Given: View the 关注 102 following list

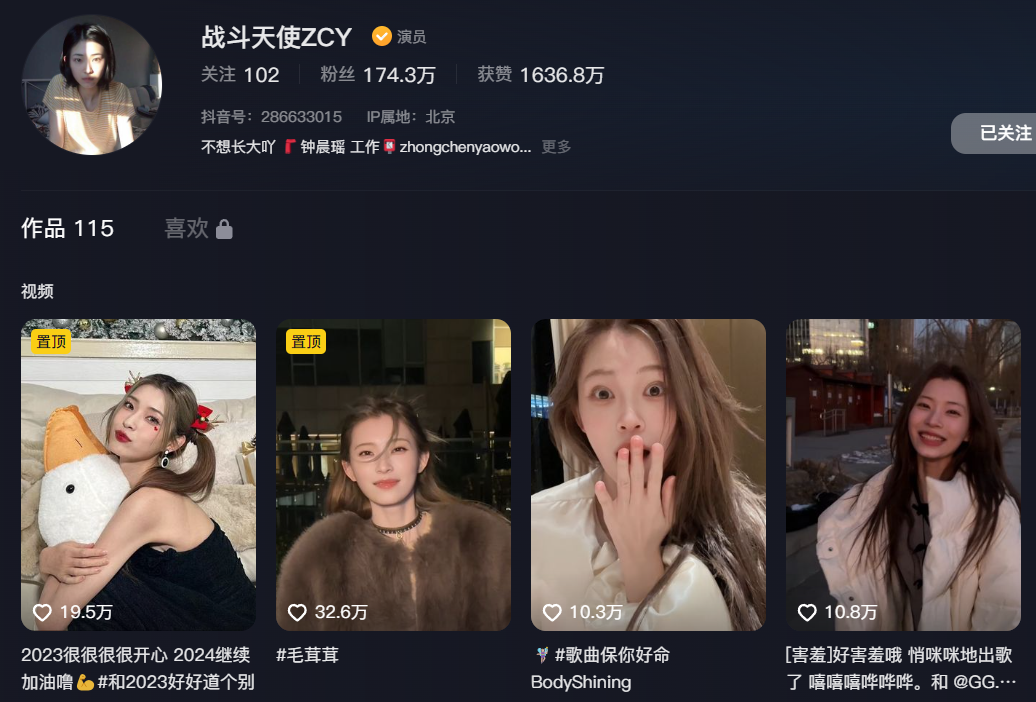Looking at the screenshot, I should (x=240, y=75).
